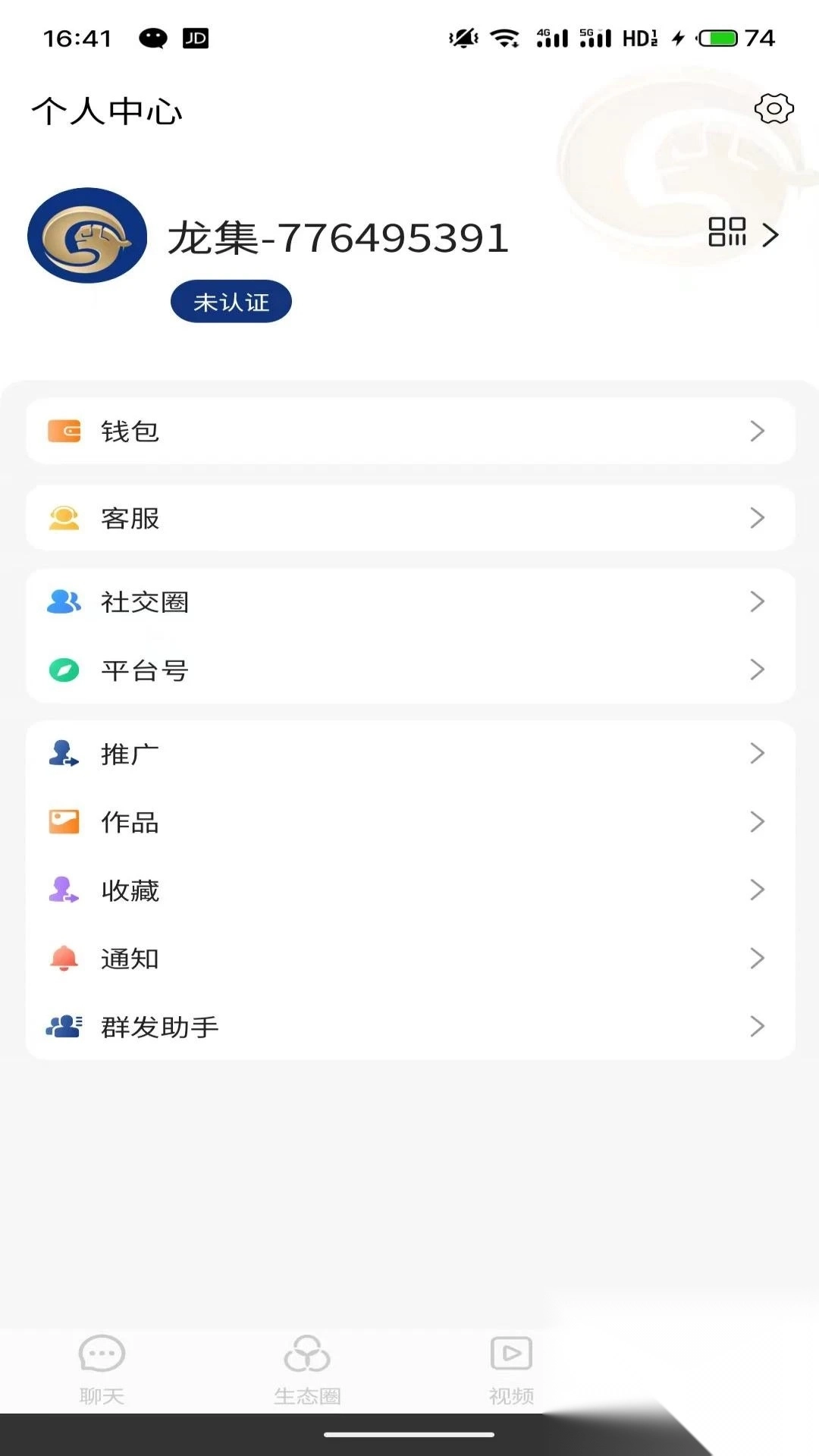
Task: Check 通知 notifications
Action: pyautogui.click(x=409, y=958)
